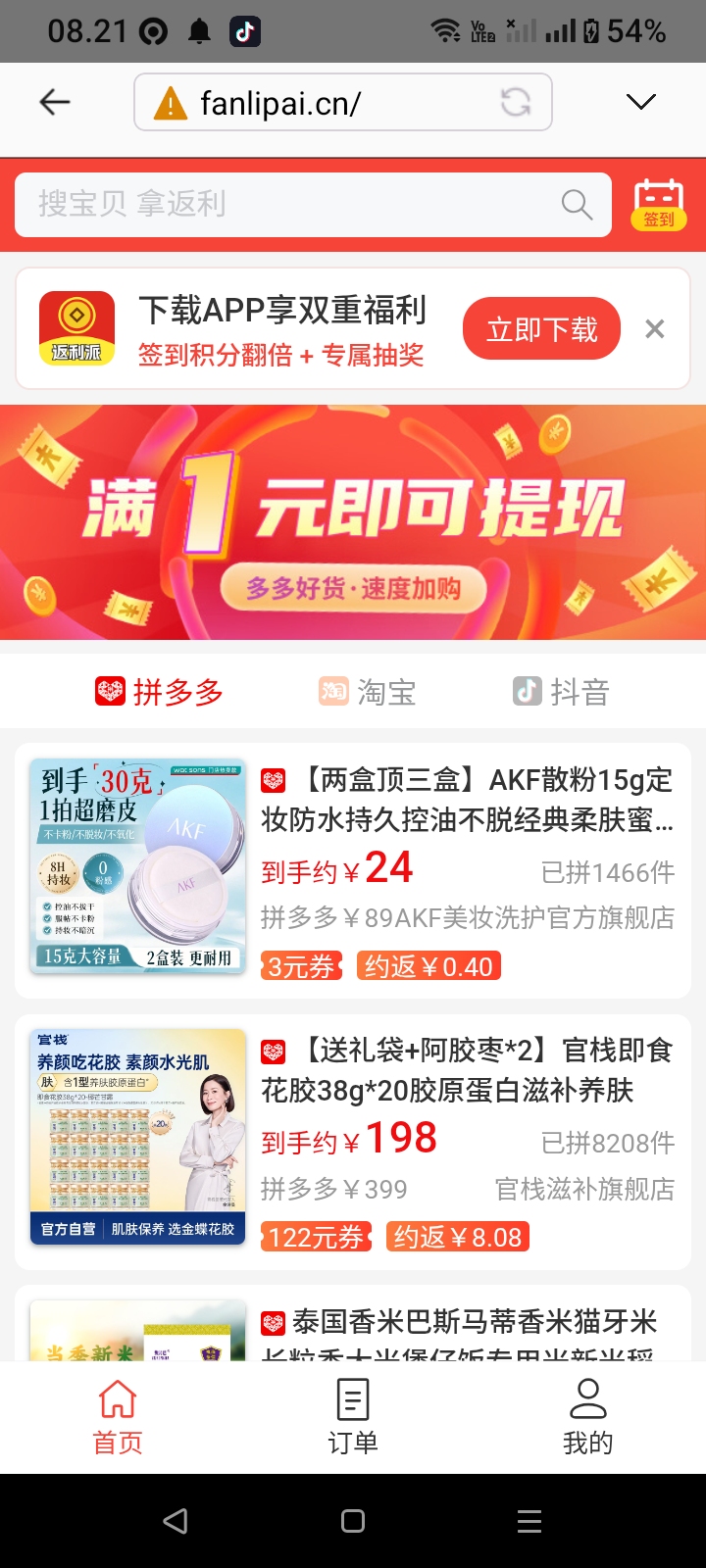Screen dimensions: 706x1568
Task: Go back with the browser arrow
Action: point(55,102)
